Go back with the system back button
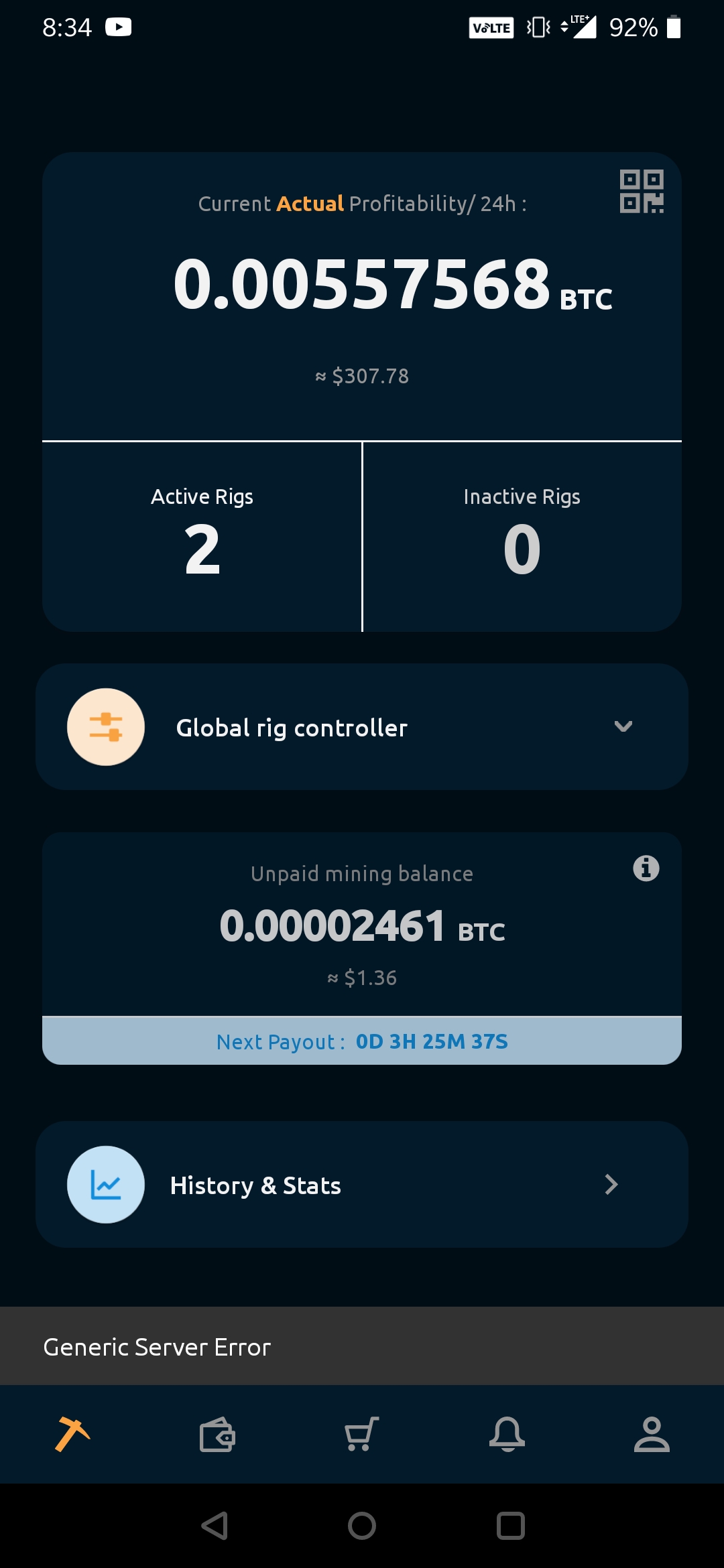This screenshot has width=724, height=1568. pyautogui.click(x=215, y=1526)
